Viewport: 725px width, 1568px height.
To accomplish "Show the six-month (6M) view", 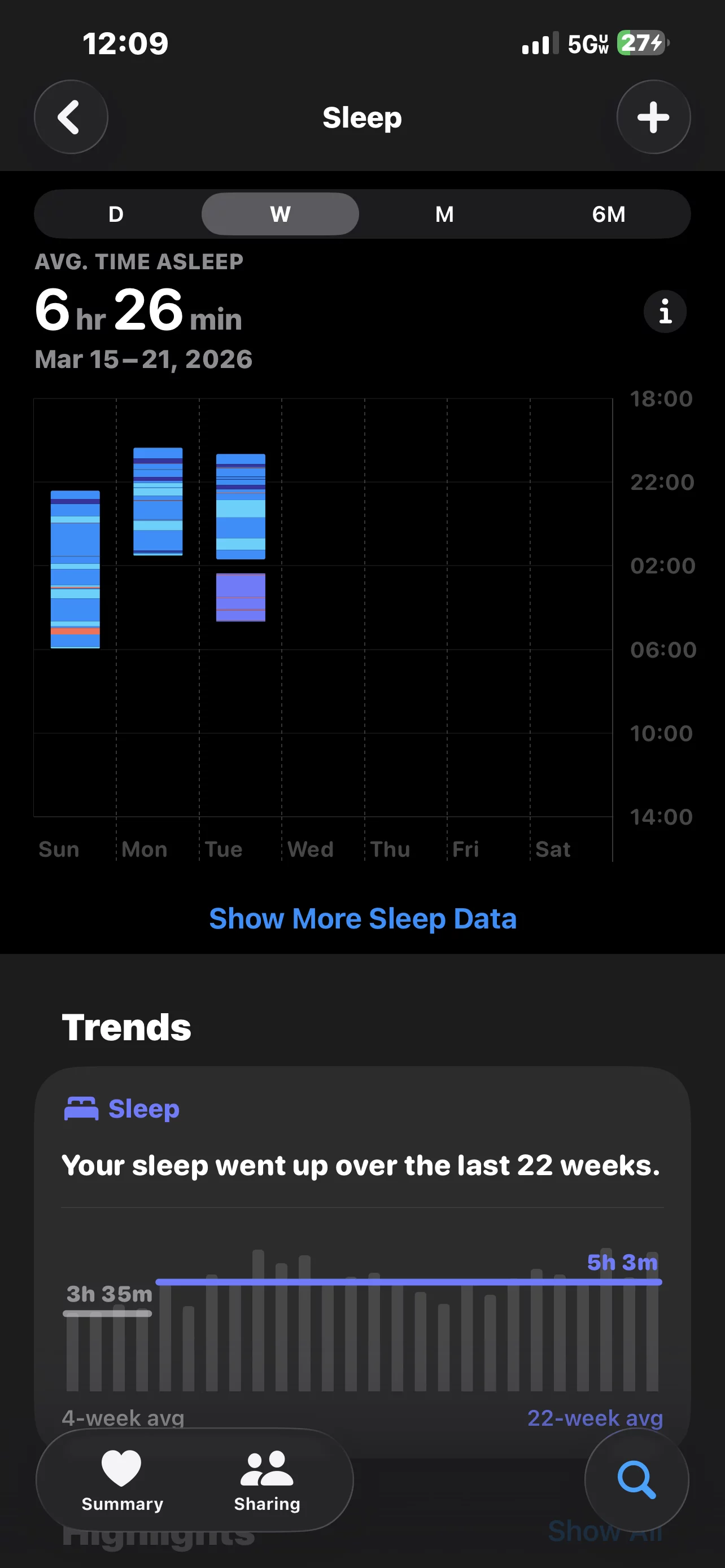I will click(608, 214).
